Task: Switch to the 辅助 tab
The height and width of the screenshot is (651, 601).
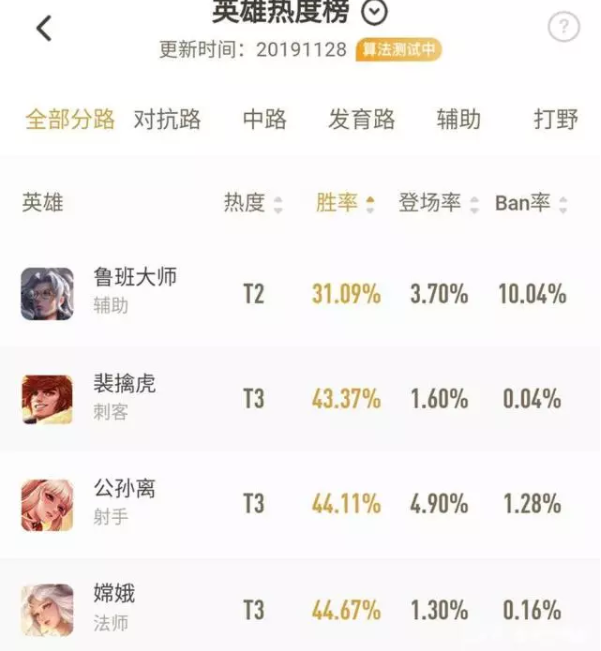Action: point(459,120)
